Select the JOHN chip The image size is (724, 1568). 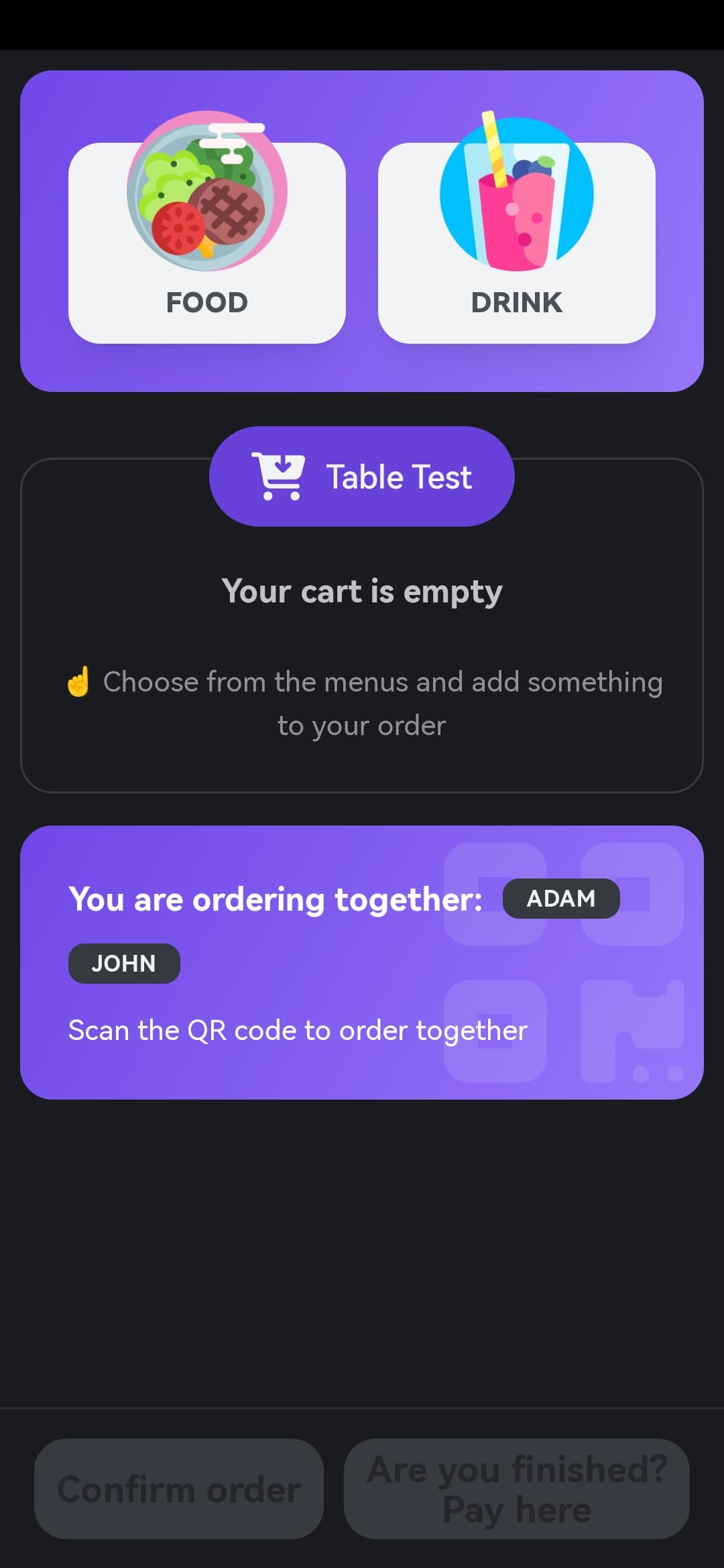[x=124, y=964]
